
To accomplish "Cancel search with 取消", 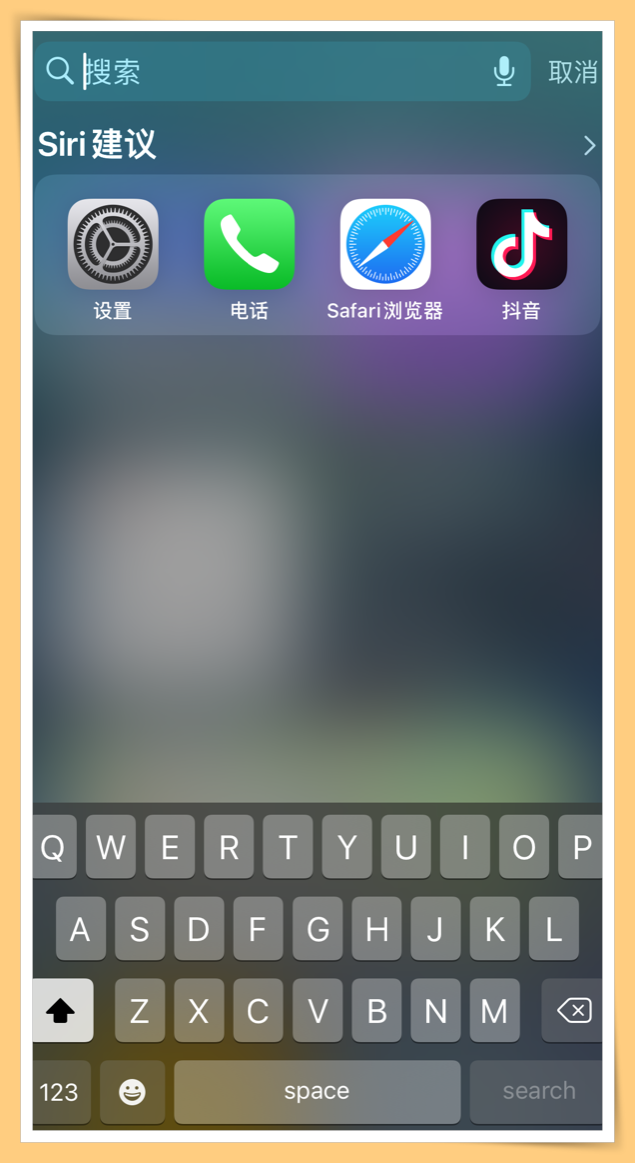I will [573, 71].
